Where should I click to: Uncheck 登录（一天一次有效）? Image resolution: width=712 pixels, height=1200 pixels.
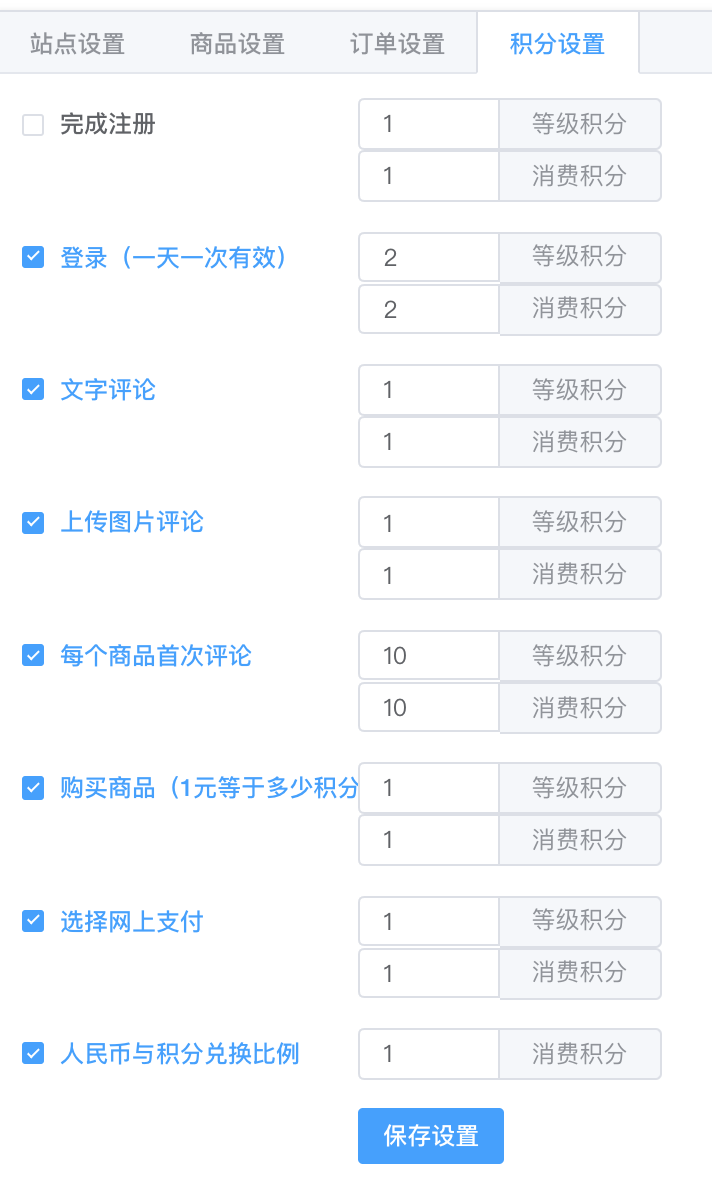33,257
